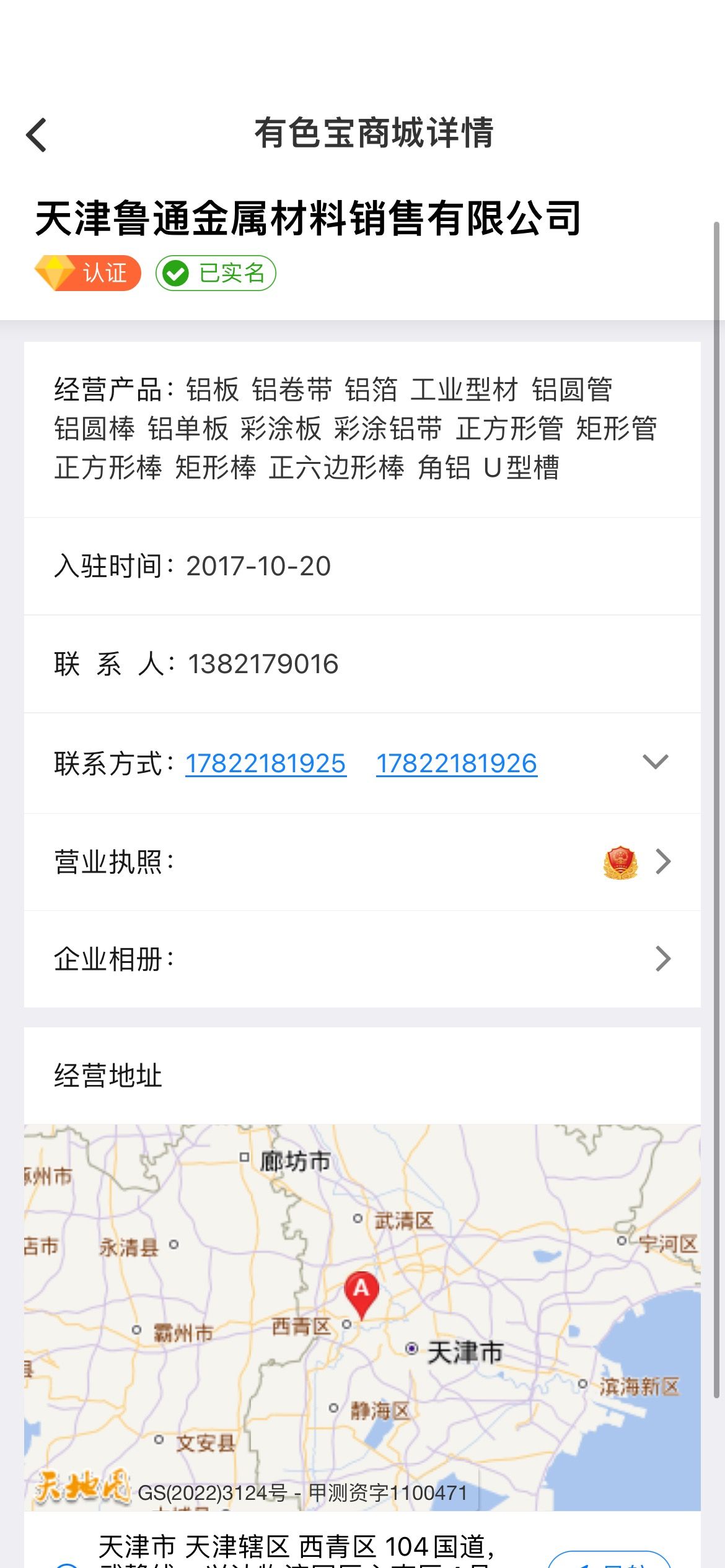Open the 营业执照 business license row
Screen dimensions: 725x1568
362,862
